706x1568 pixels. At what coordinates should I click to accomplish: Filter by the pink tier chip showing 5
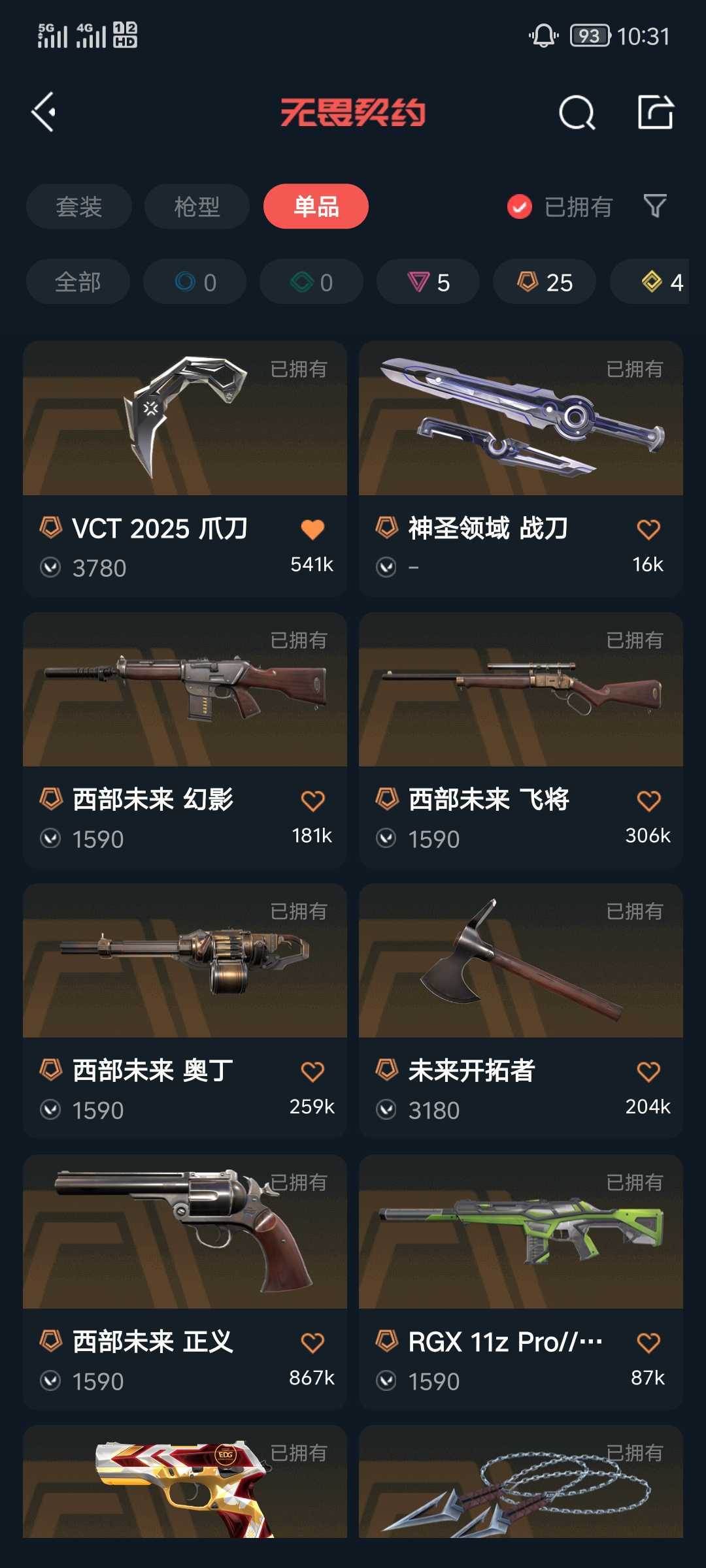(x=428, y=282)
